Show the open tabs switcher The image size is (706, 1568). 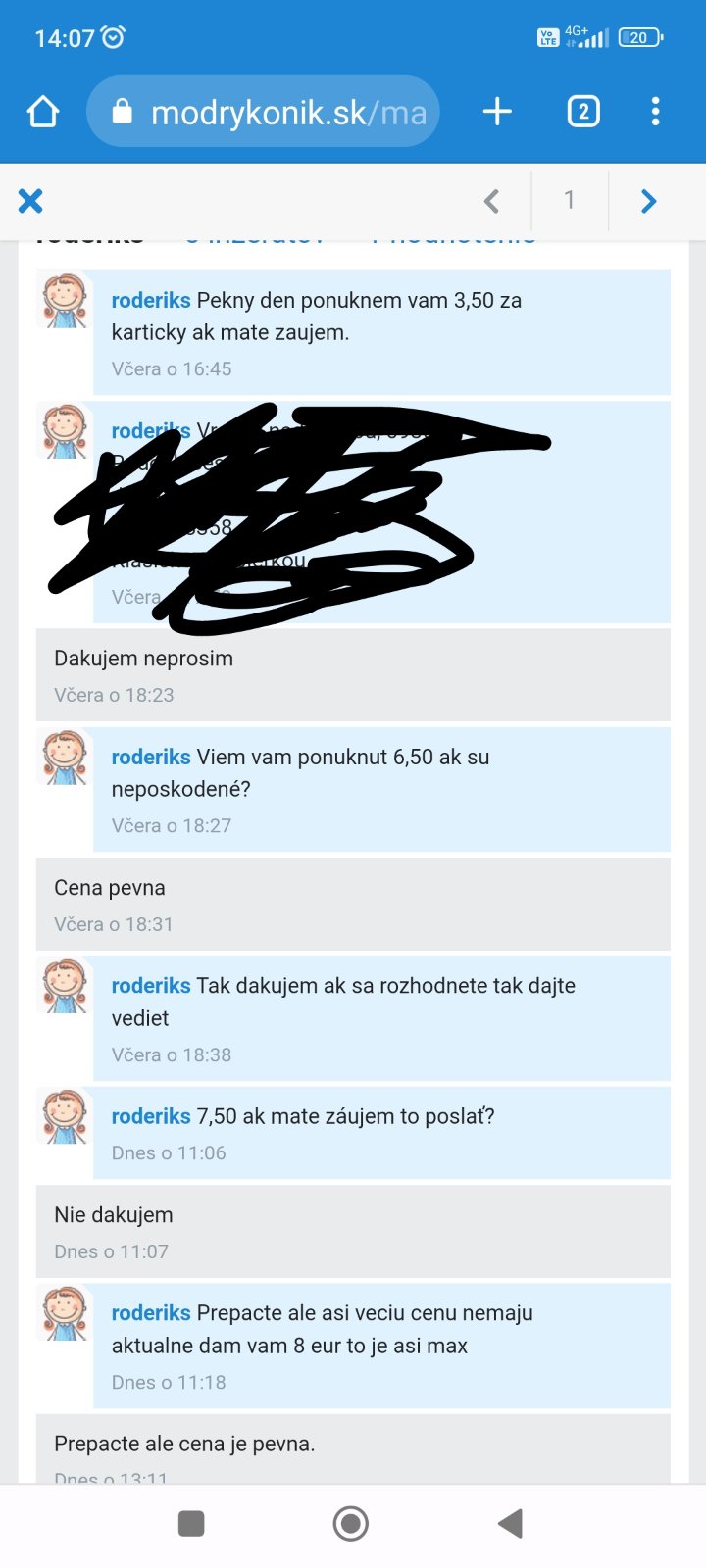[x=583, y=112]
